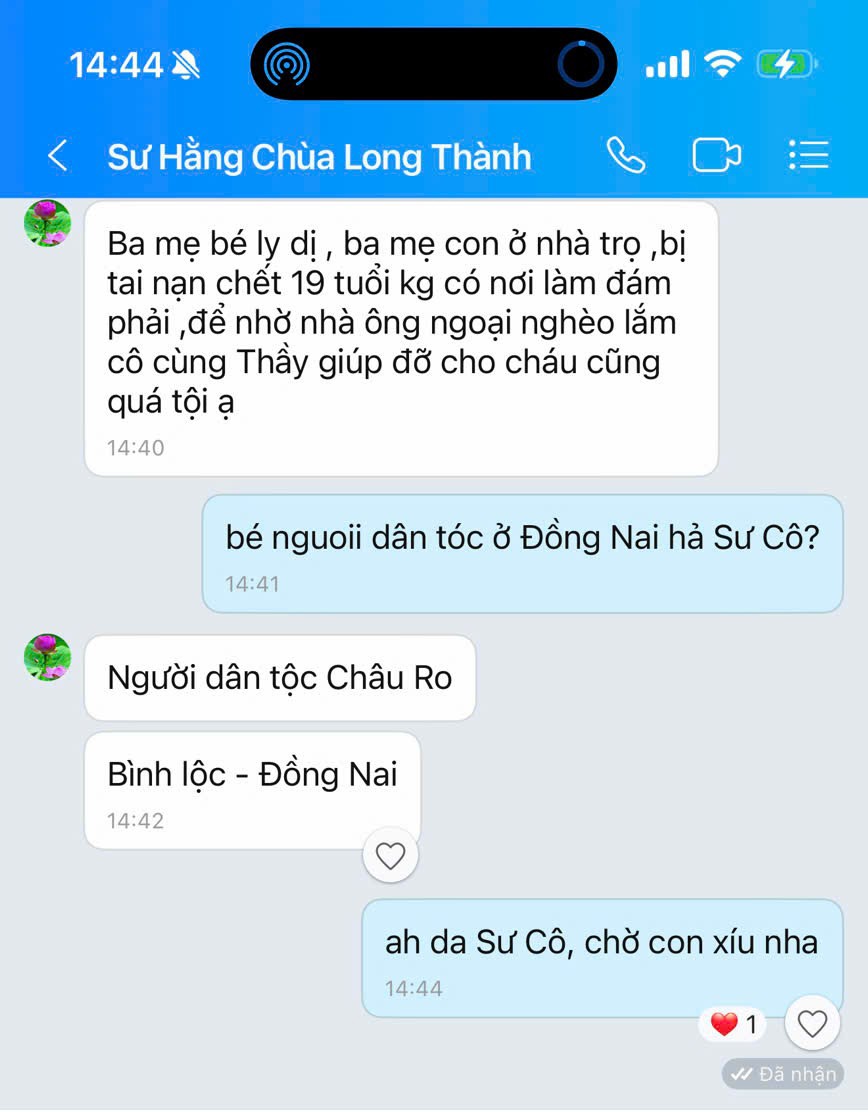The image size is (868, 1112).
Task: View the heart reaction count on the last message
Action: [x=733, y=1024]
